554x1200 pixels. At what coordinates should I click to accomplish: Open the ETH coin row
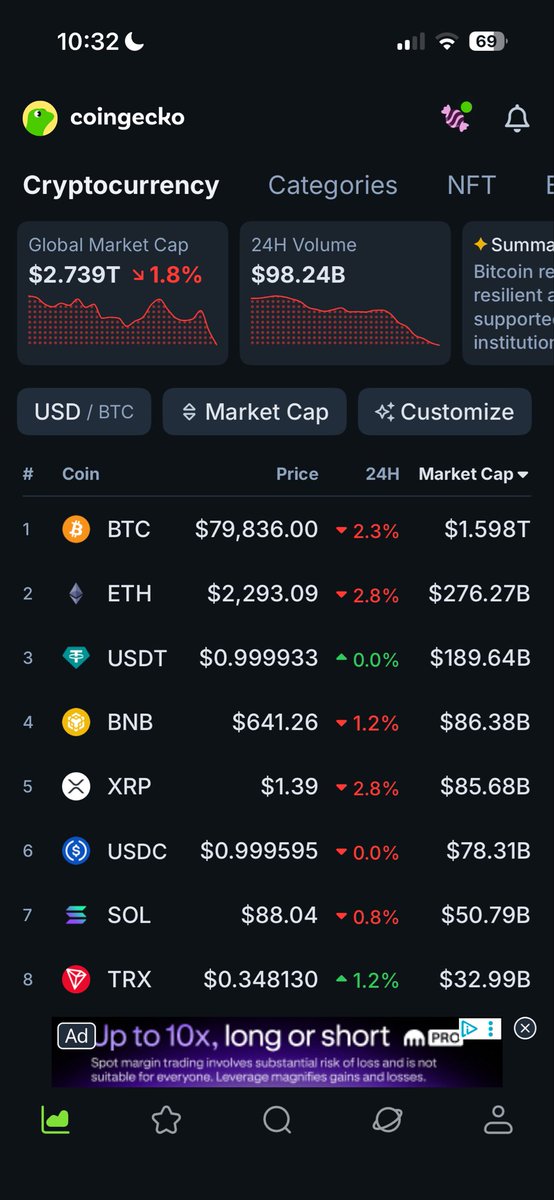click(277, 594)
